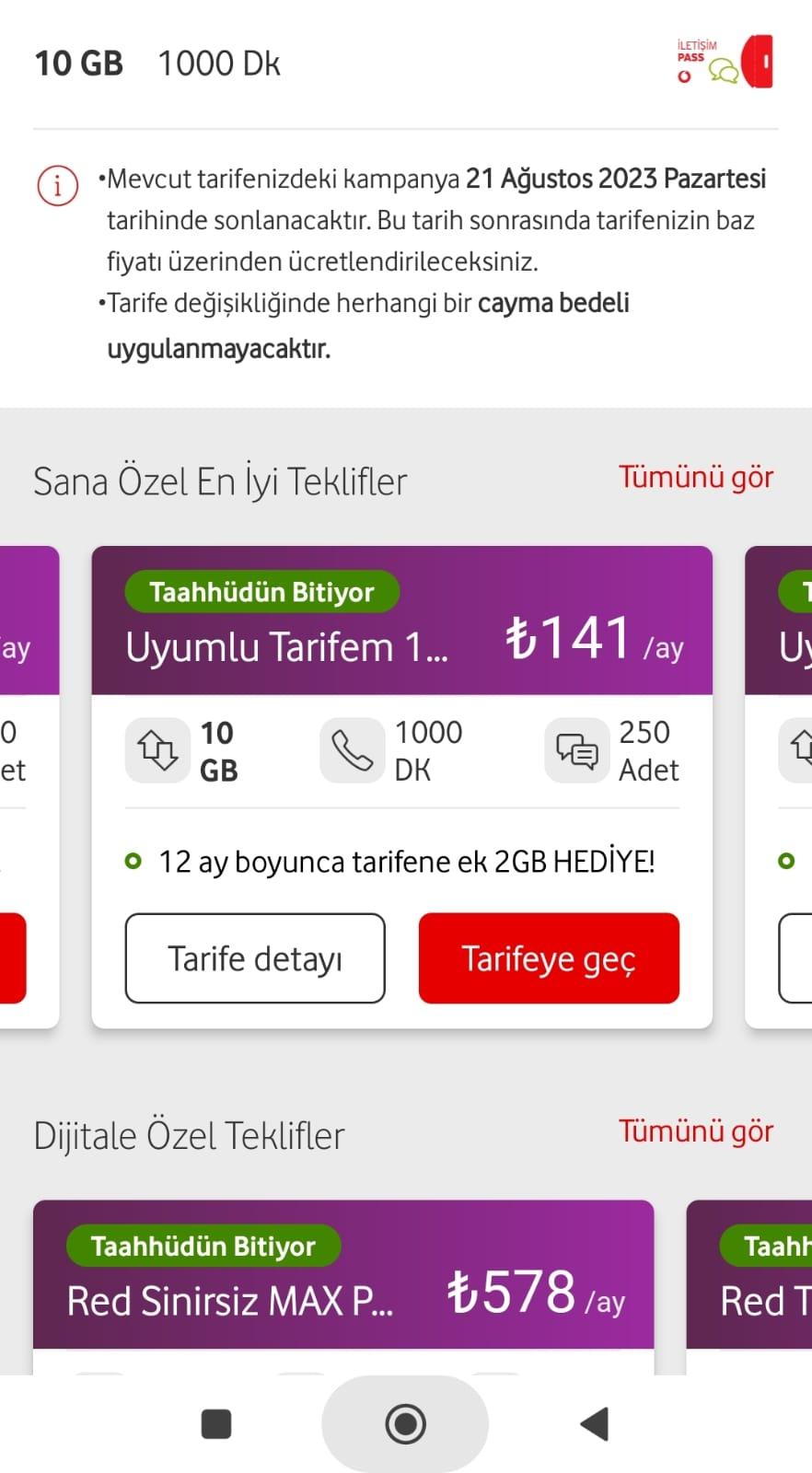This screenshot has width=812, height=1473.
Task: Go back with the system back button
Action: pyautogui.click(x=595, y=1424)
